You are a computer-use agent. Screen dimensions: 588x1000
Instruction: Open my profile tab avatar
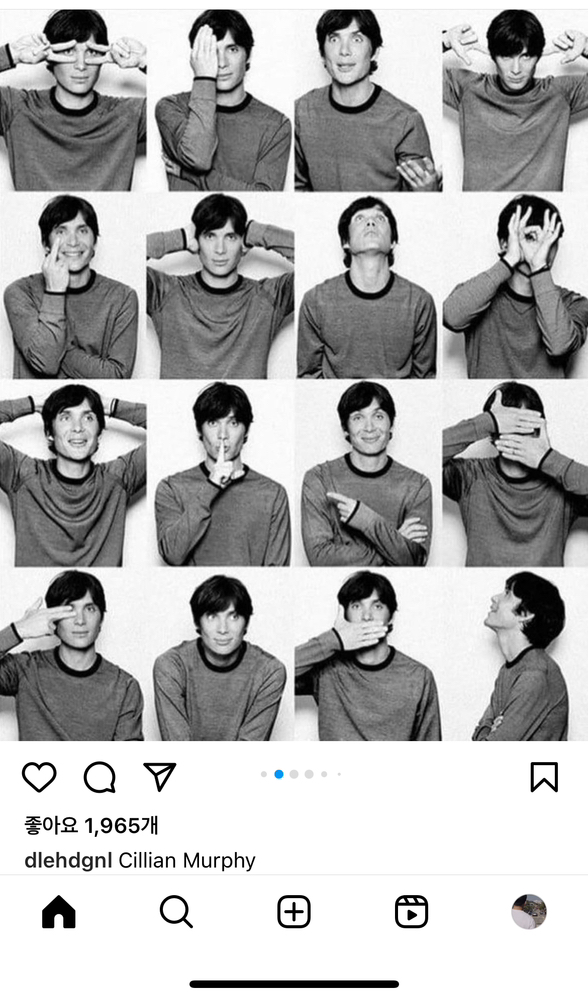pyautogui.click(x=529, y=911)
